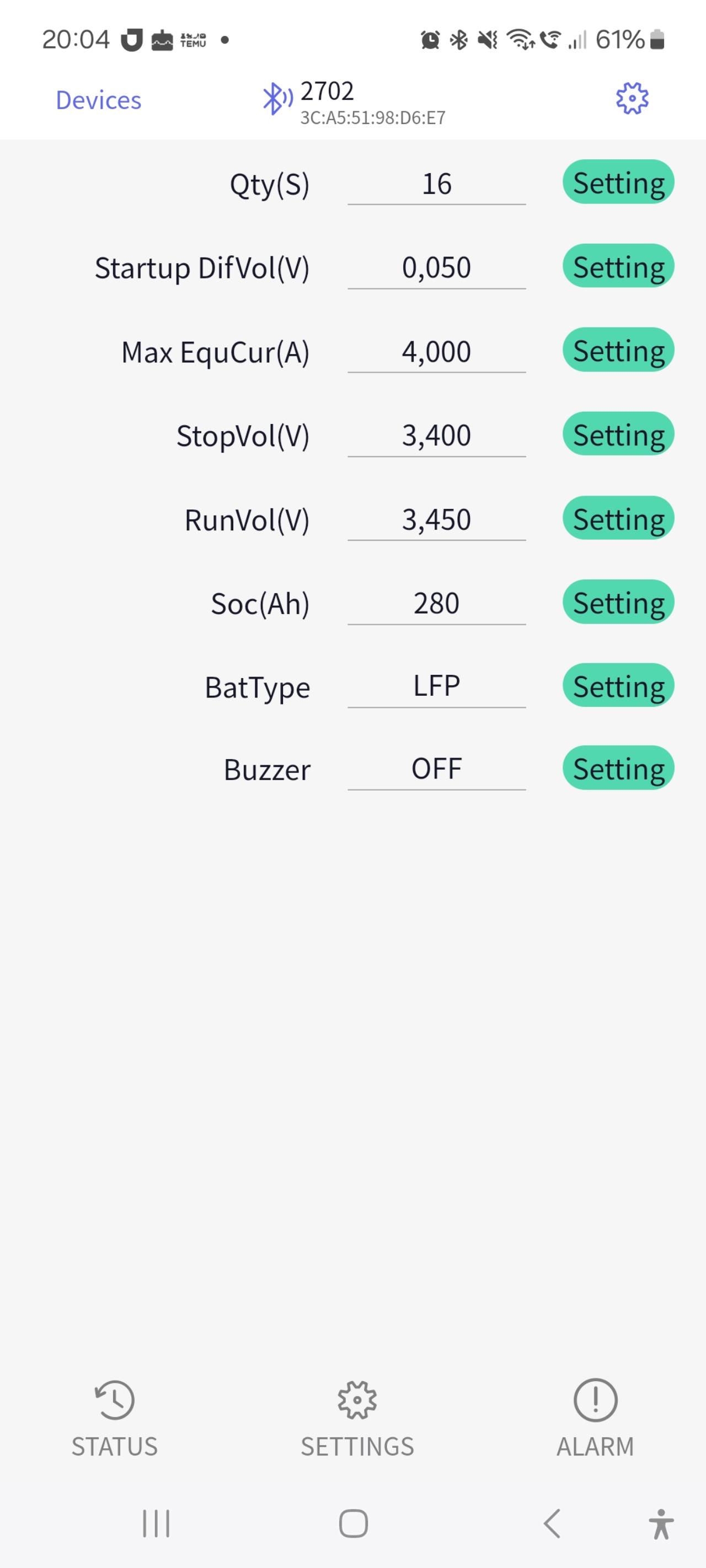Select the RunVol(V) field showing 3,450
Screen dimensions: 706x1568
pyautogui.click(x=437, y=520)
